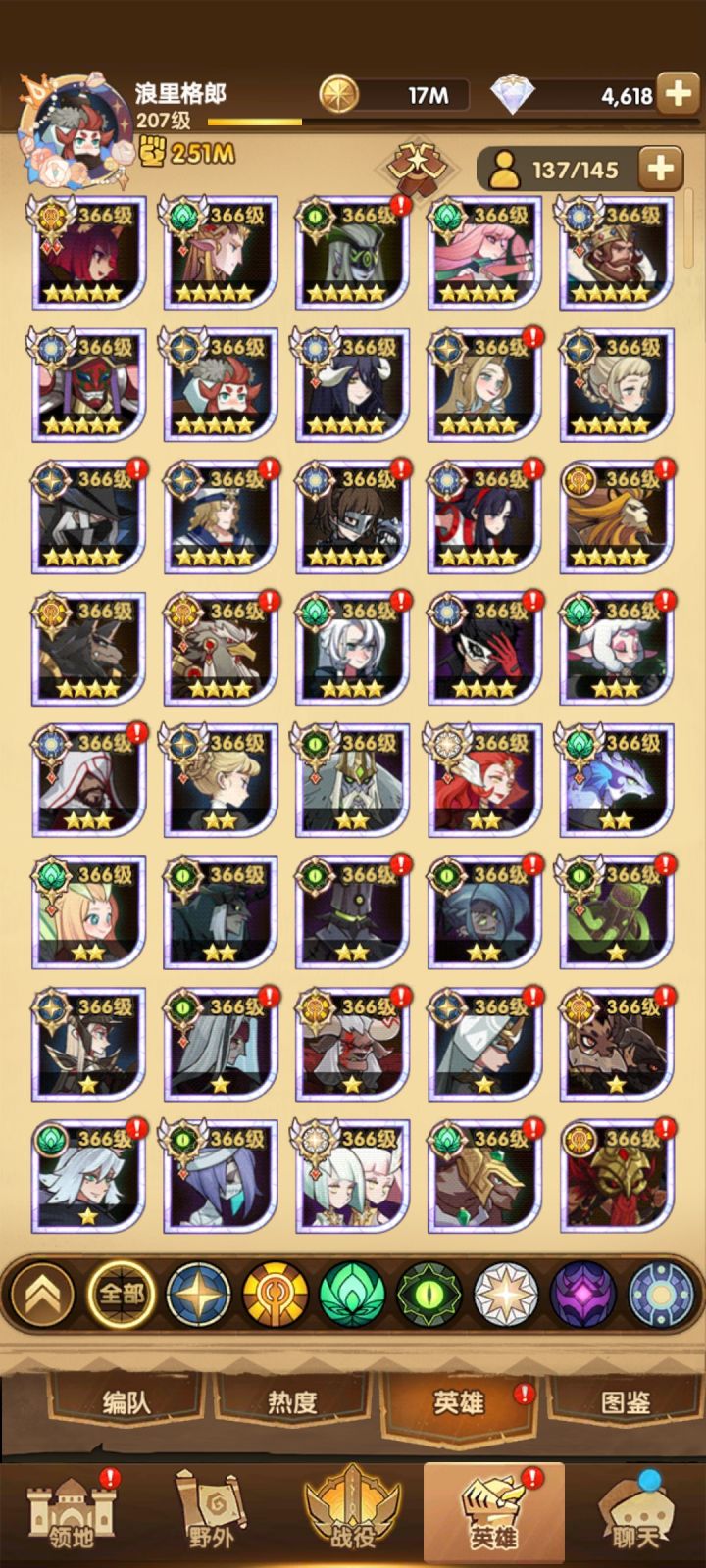Open the hero card with red gloved hand
The width and height of the screenshot is (706, 1568).
tap(484, 649)
